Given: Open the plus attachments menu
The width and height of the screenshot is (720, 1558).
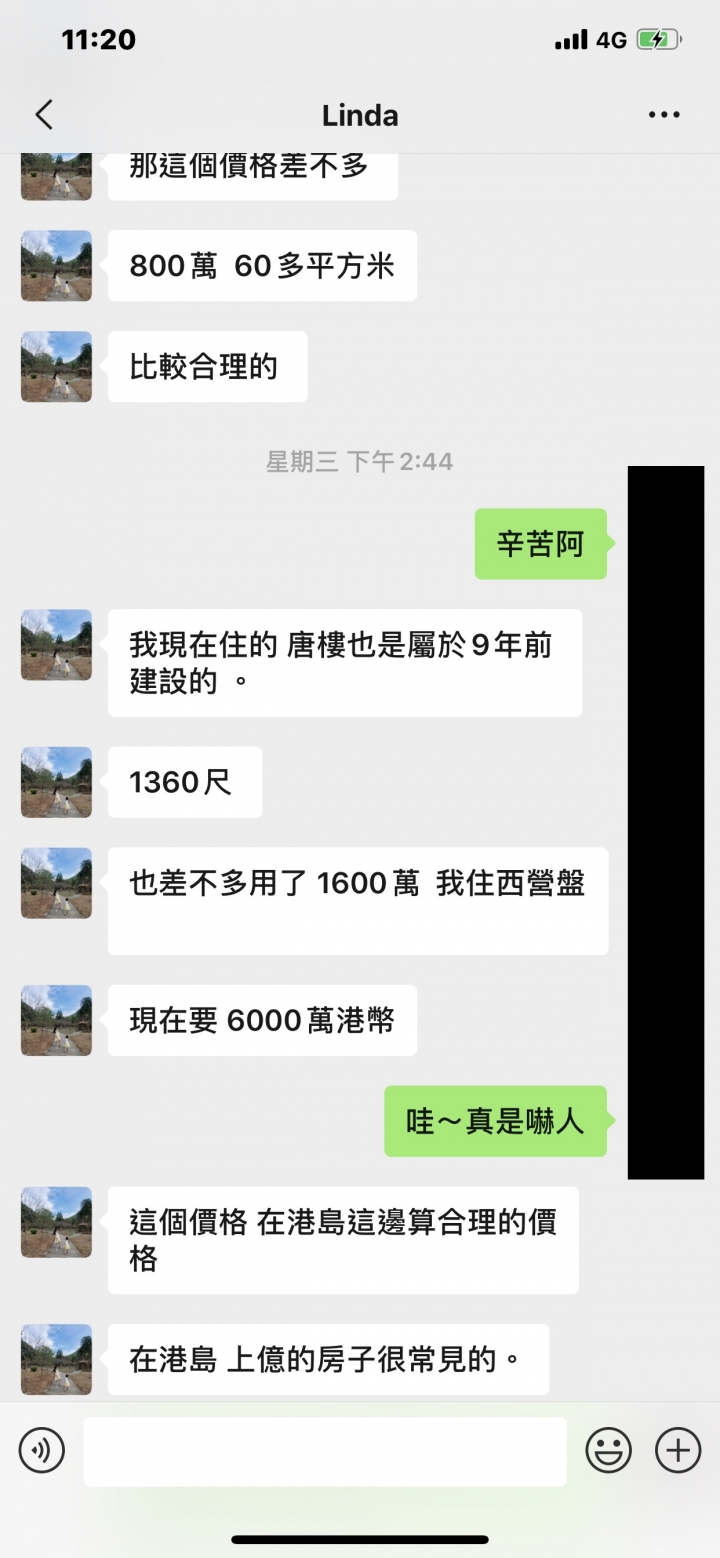Looking at the screenshot, I should pos(677,1450).
